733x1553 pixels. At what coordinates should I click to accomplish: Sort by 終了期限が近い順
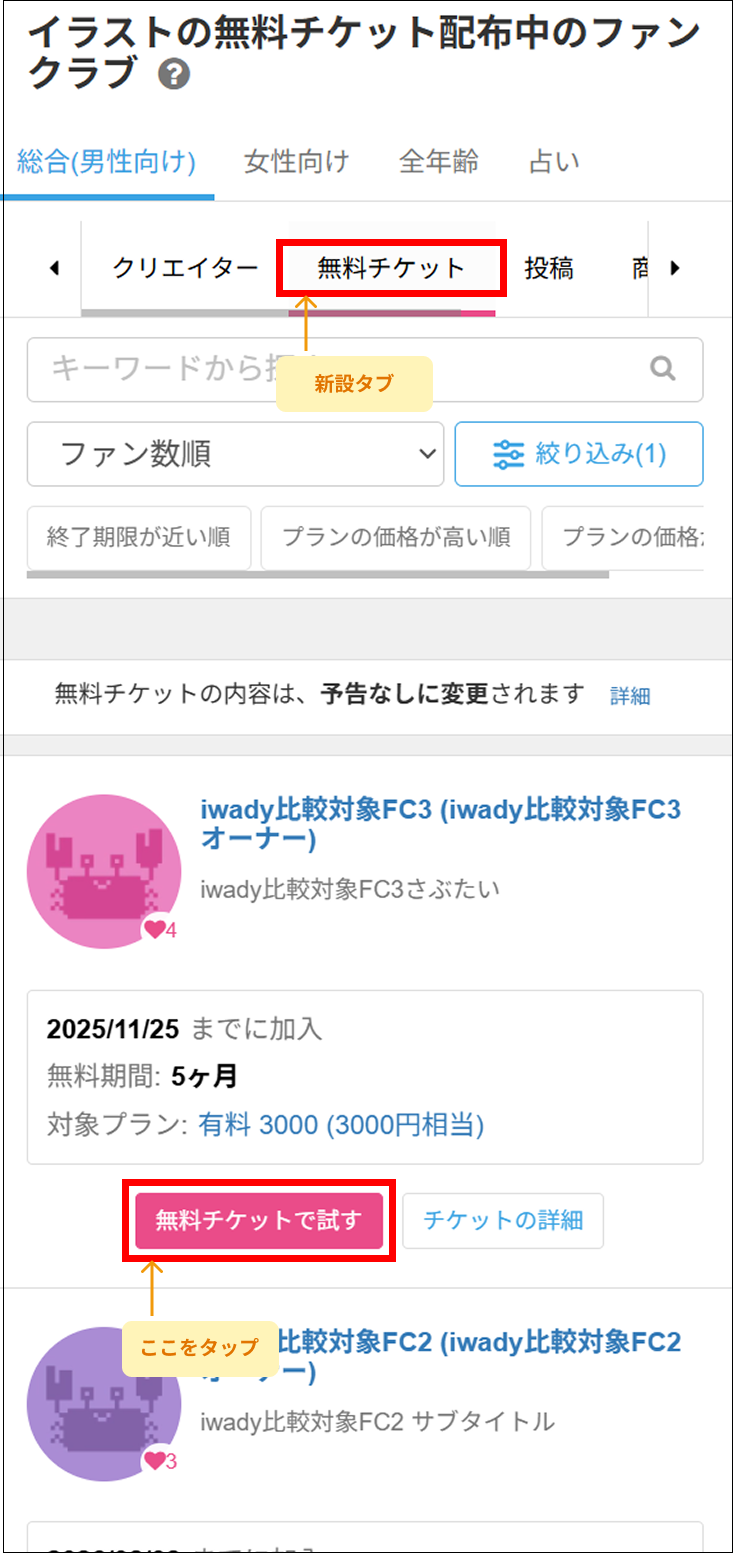(139, 537)
